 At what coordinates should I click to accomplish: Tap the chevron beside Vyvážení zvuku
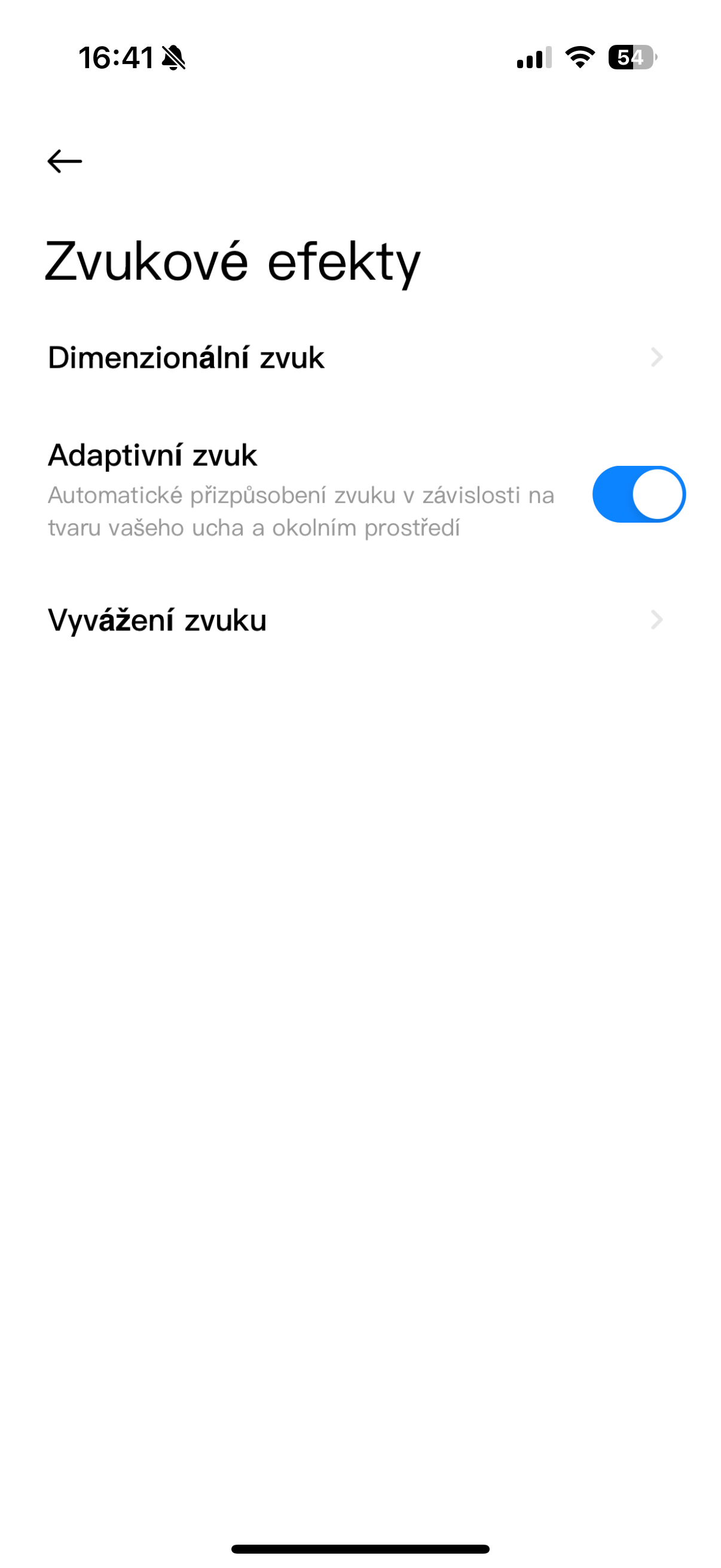[x=656, y=621]
